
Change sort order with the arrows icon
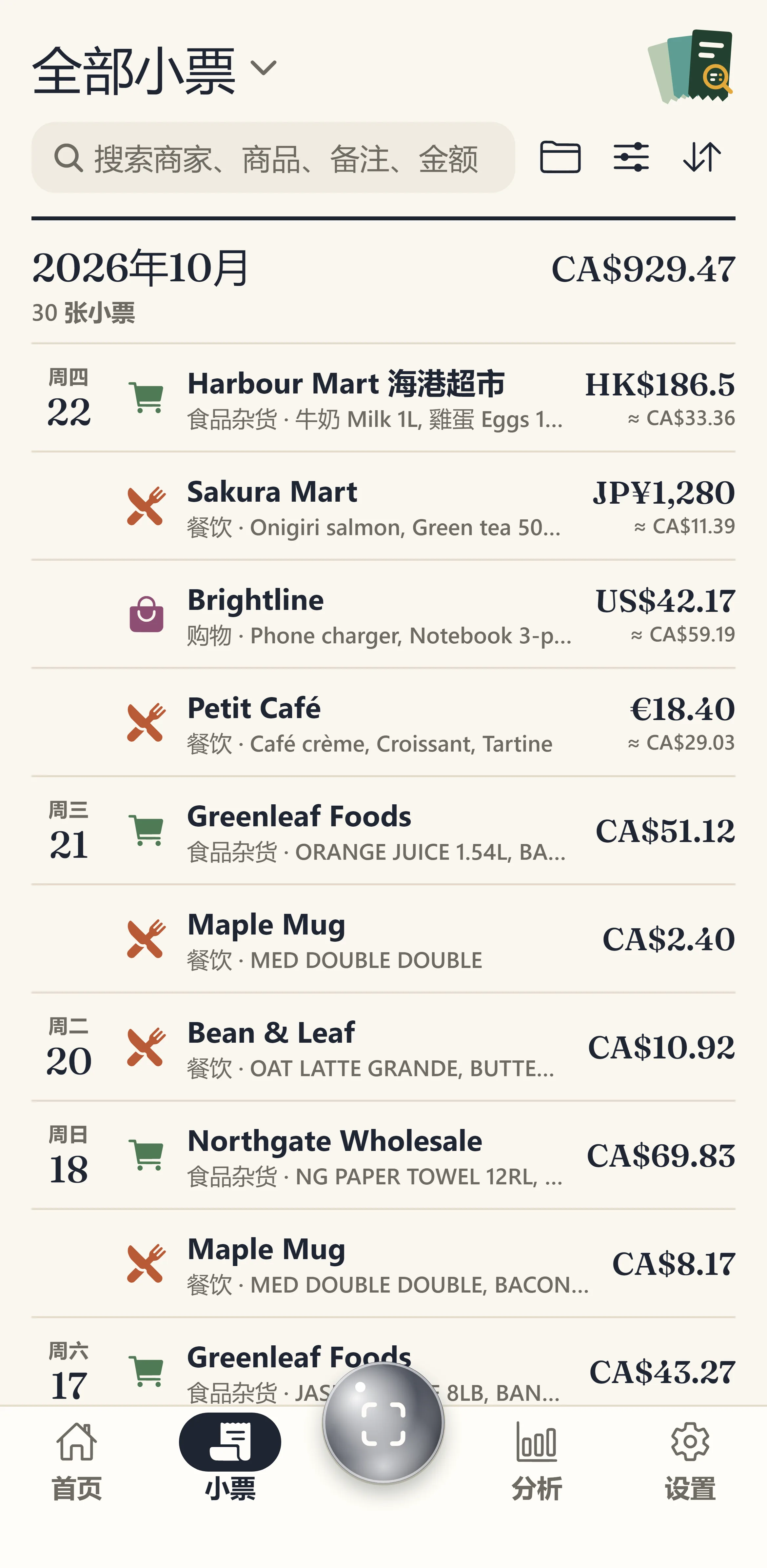pos(702,157)
